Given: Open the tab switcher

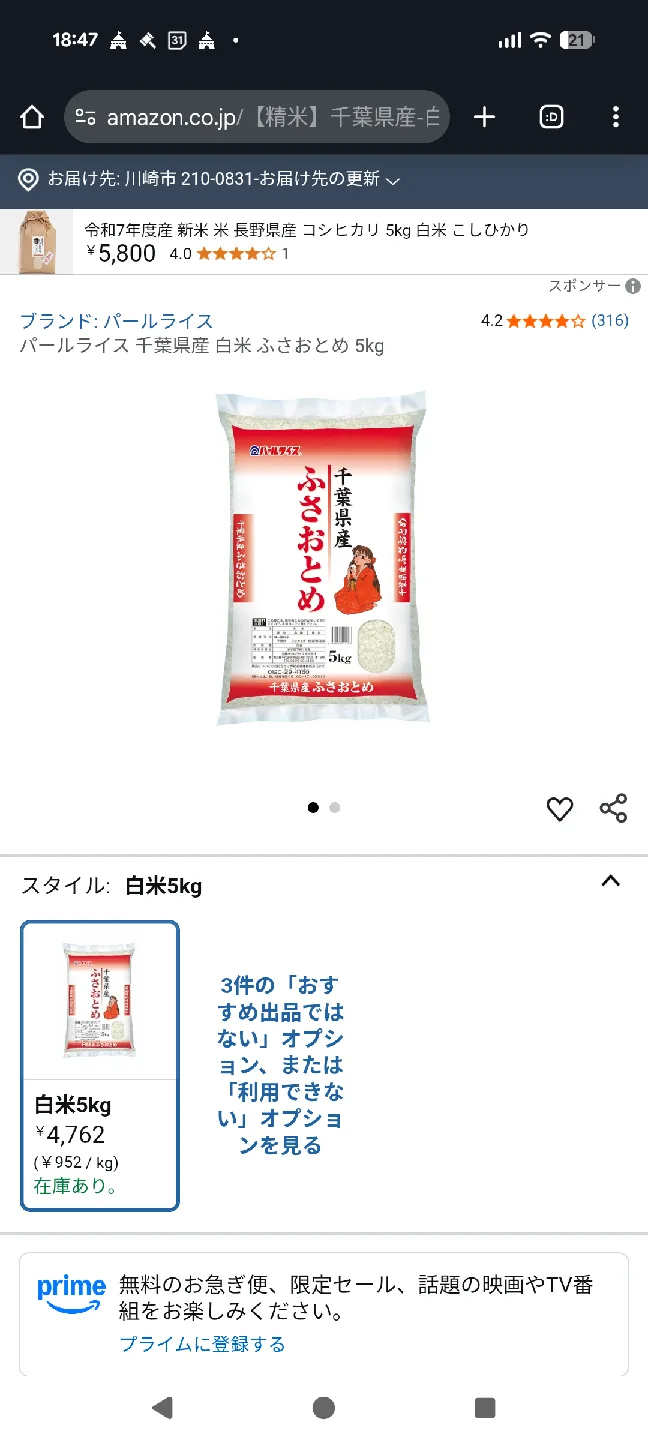Looking at the screenshot, I should (551, 118).
